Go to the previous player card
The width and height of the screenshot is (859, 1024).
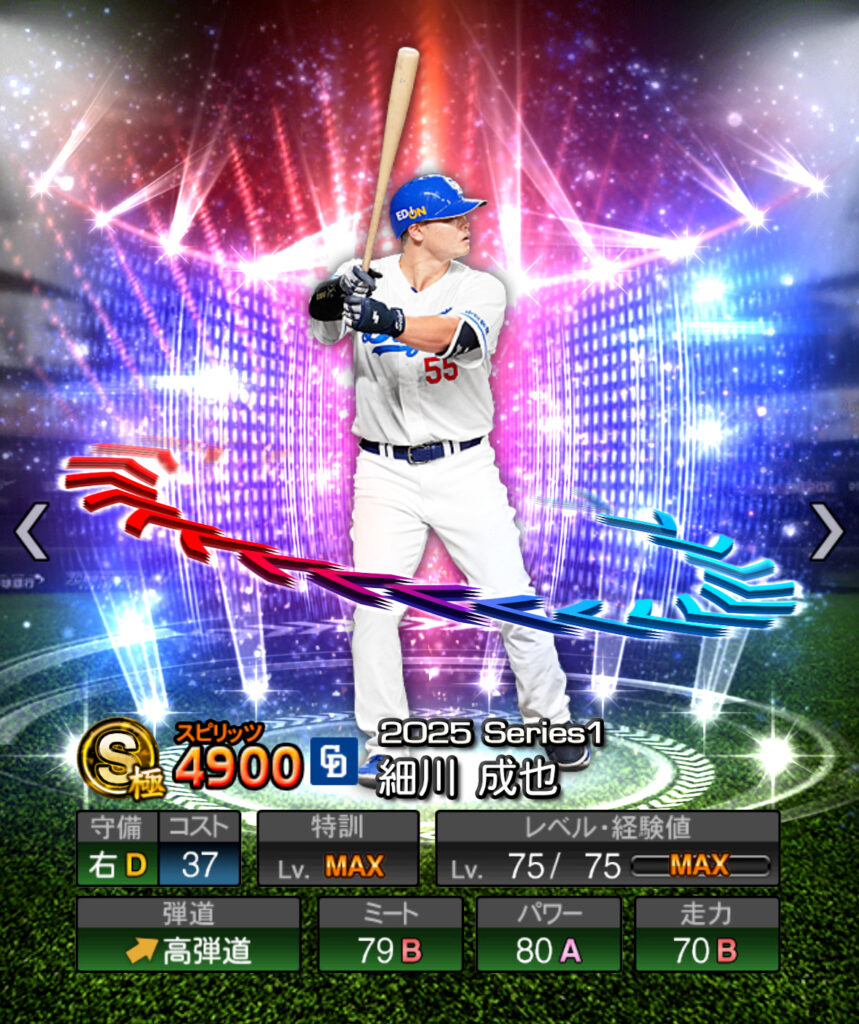pos(31,531)
